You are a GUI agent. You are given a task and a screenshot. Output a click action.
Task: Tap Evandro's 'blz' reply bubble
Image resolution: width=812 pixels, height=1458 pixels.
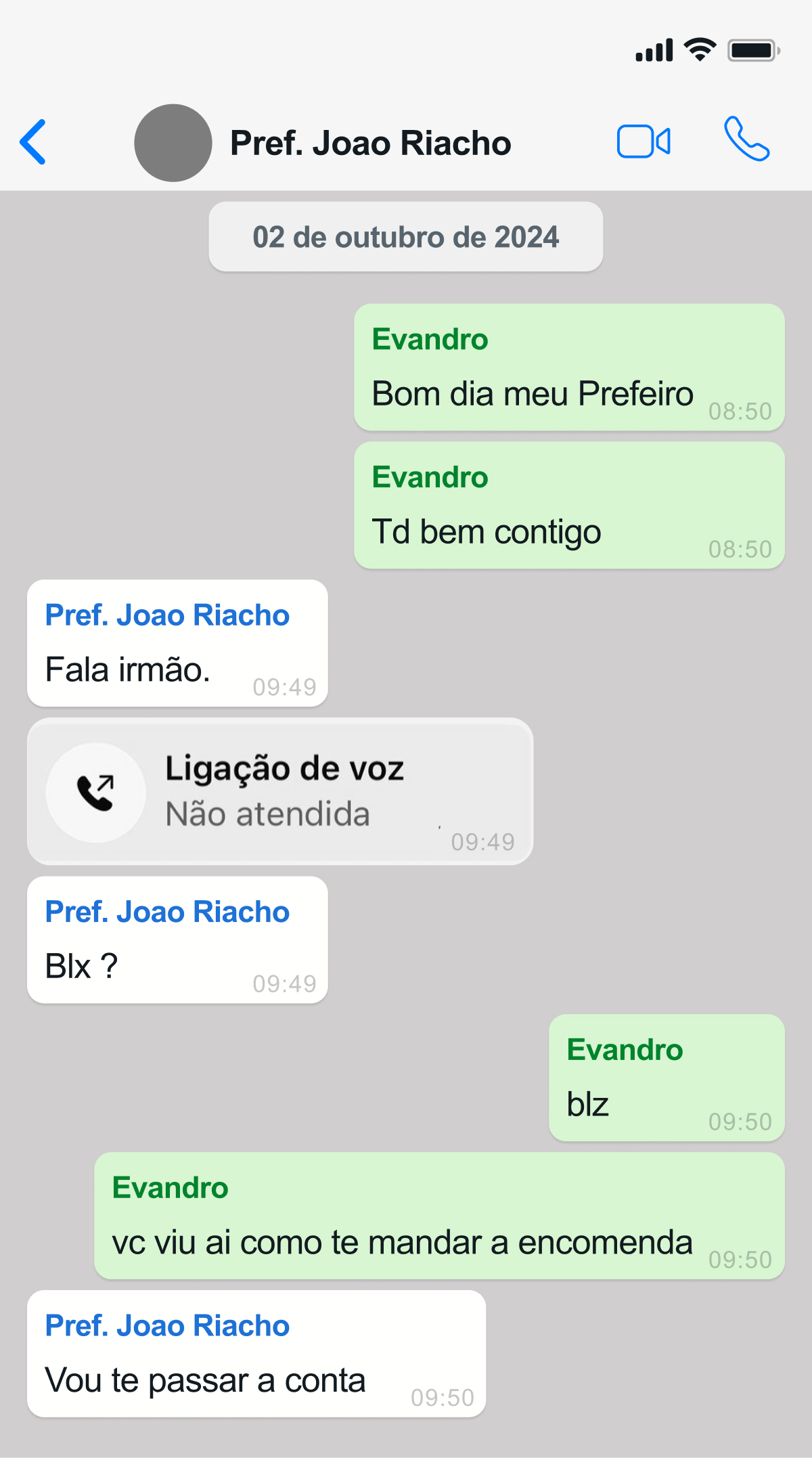click(665, 1079)
